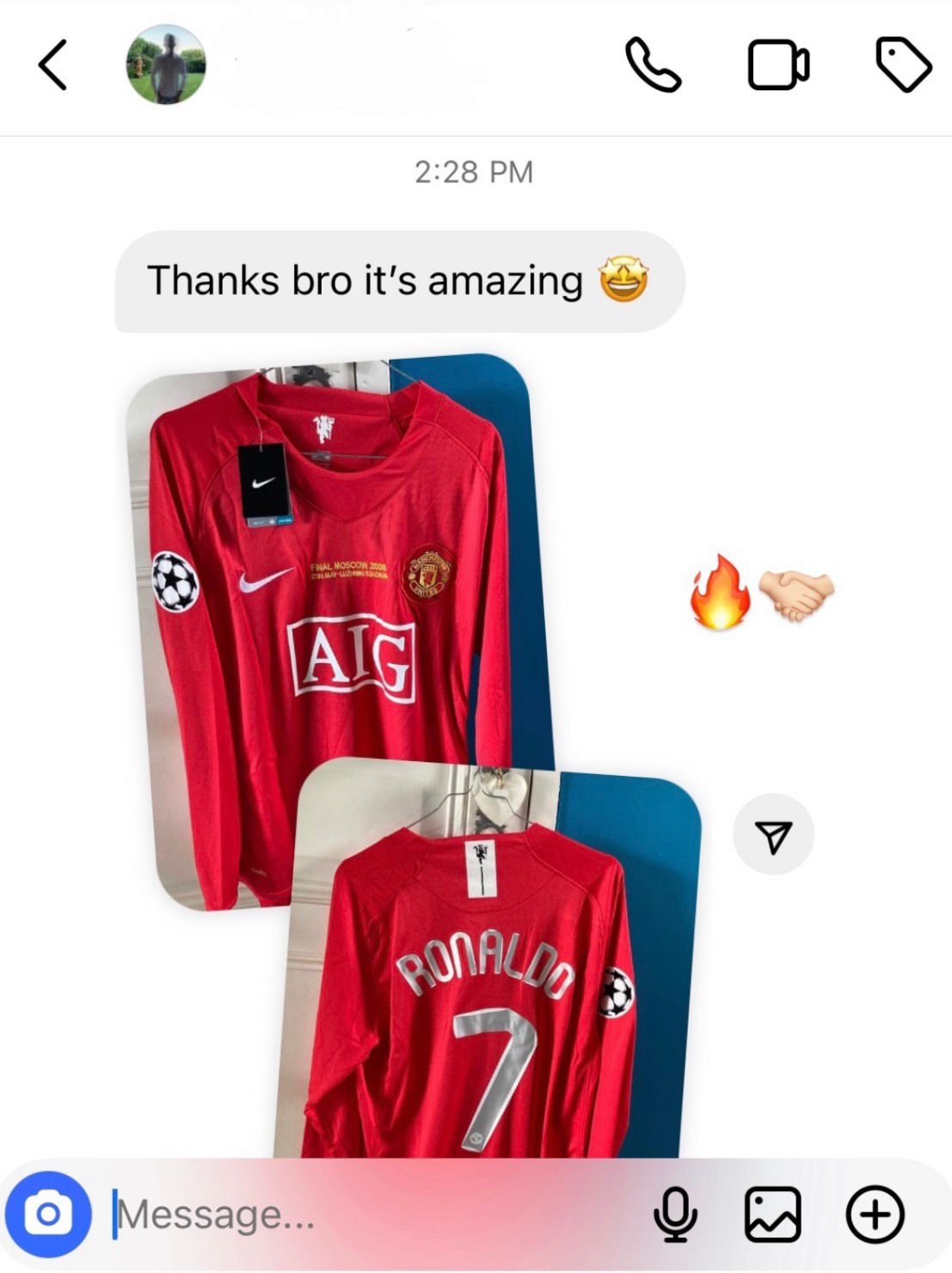Go back to the inbox
952x1273 pixels.
[x=53, y=65]
